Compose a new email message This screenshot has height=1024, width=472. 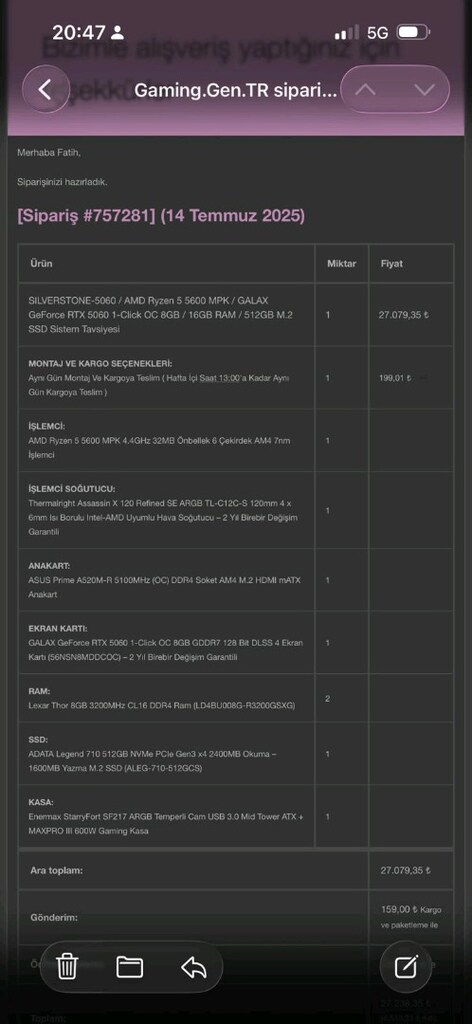click(407, 966)
